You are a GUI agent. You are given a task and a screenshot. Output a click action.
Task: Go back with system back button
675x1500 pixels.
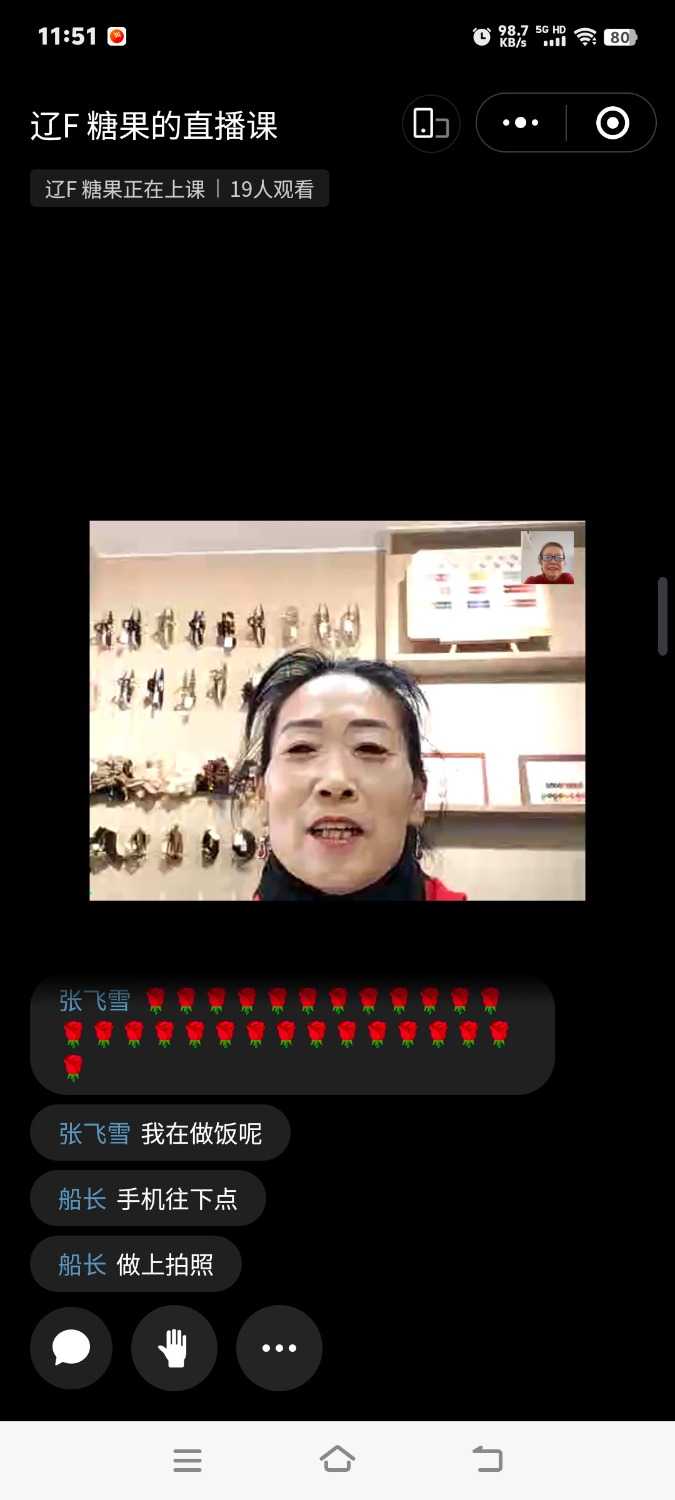tap(487, 1460)
